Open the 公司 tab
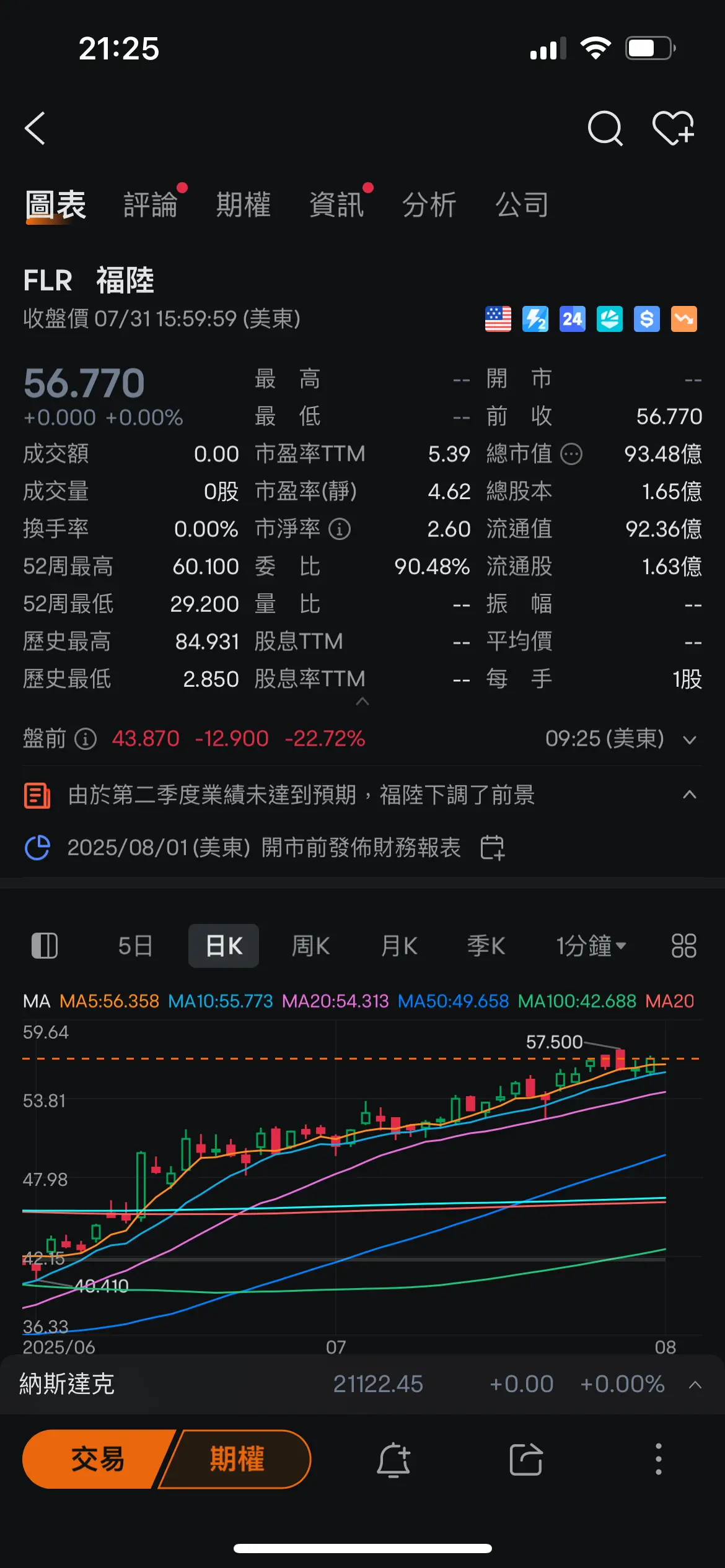725x1568 pixels. (522, 204)
